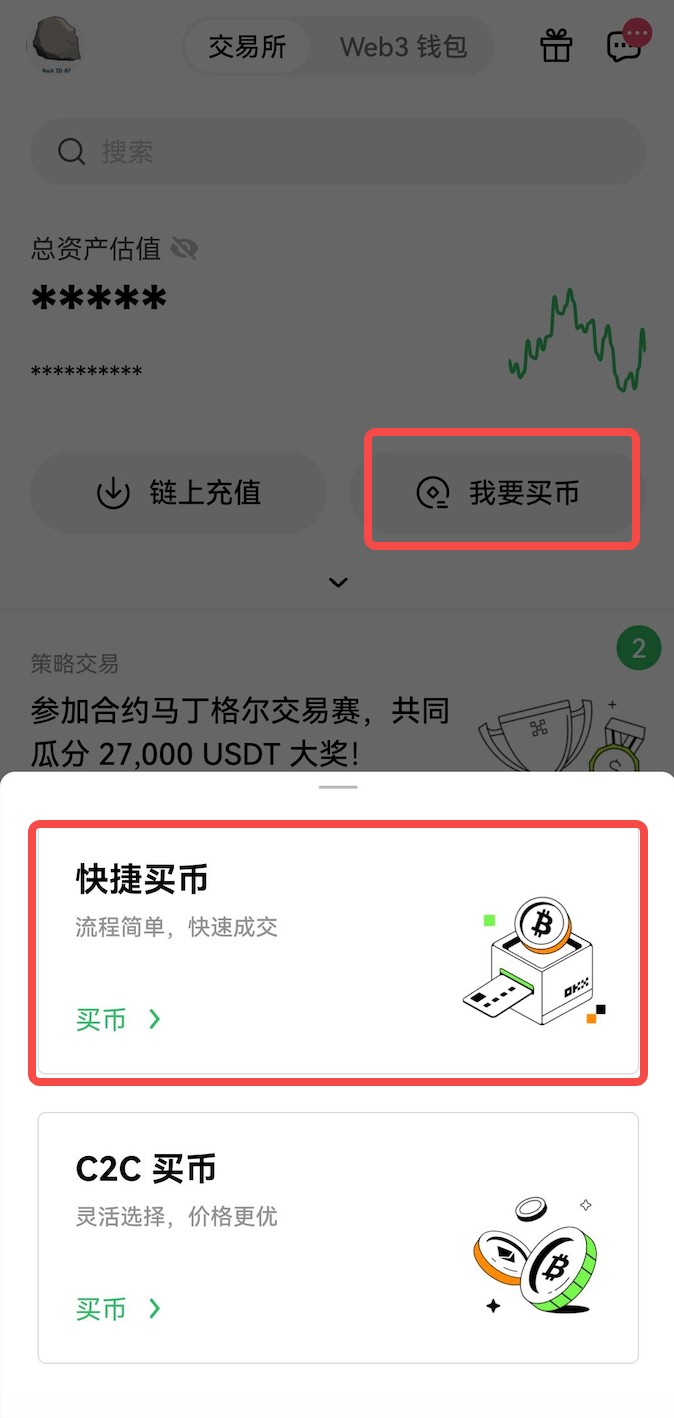Tap the 我要买币 buy crypto button
The width and height of the screenshot is (674, 1418).
point(501,492)
